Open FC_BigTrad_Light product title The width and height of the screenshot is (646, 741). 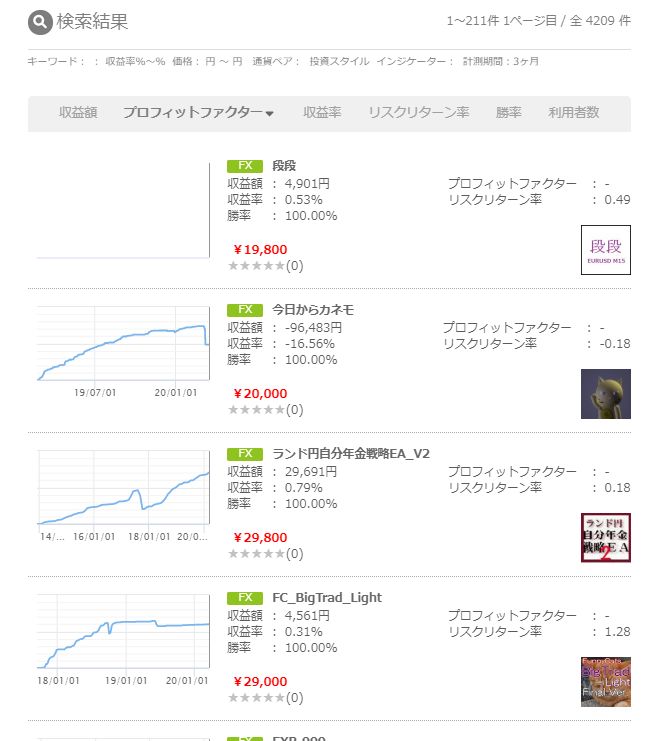[327, 598]
